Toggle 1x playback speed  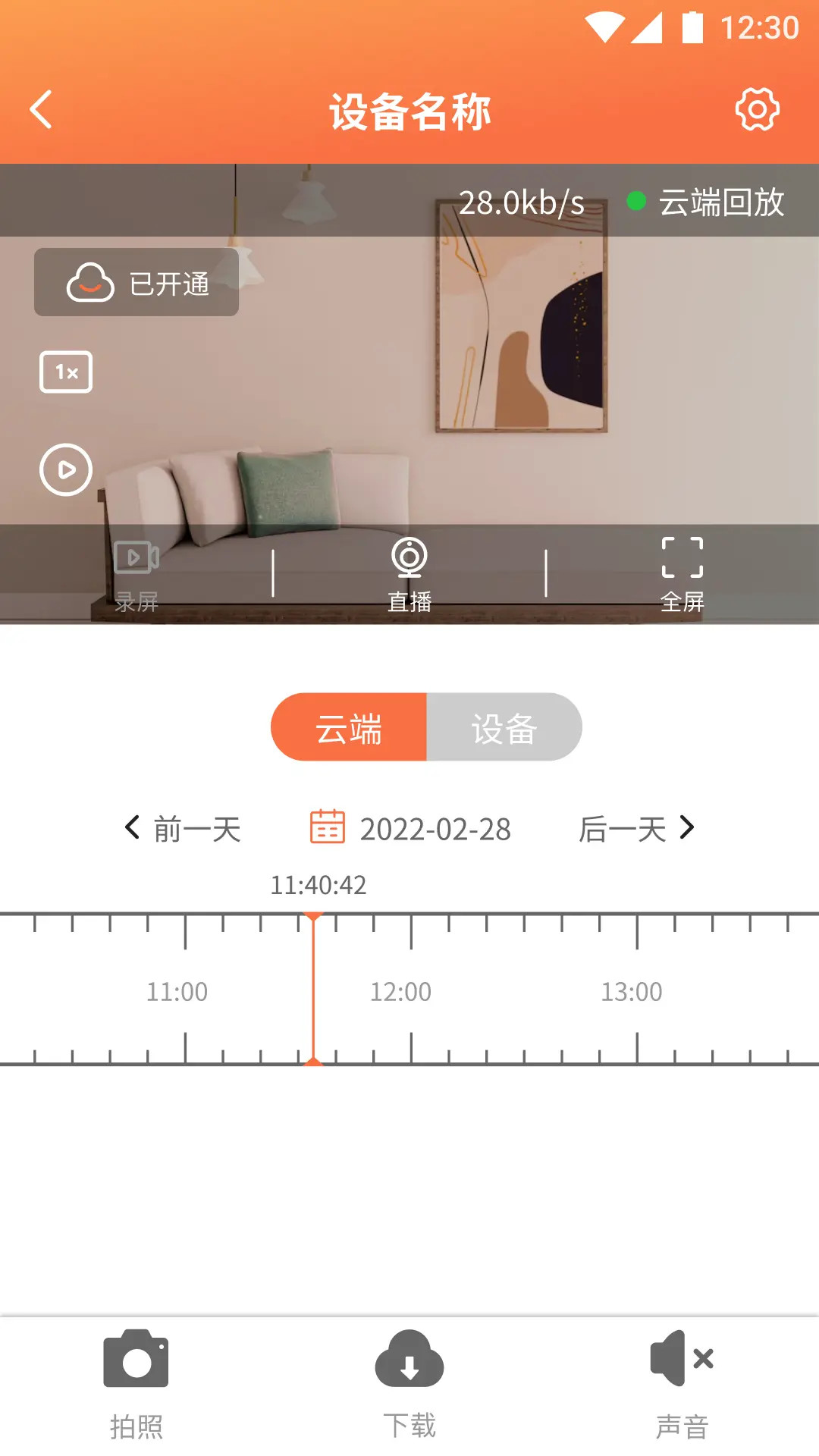(65, 371)
